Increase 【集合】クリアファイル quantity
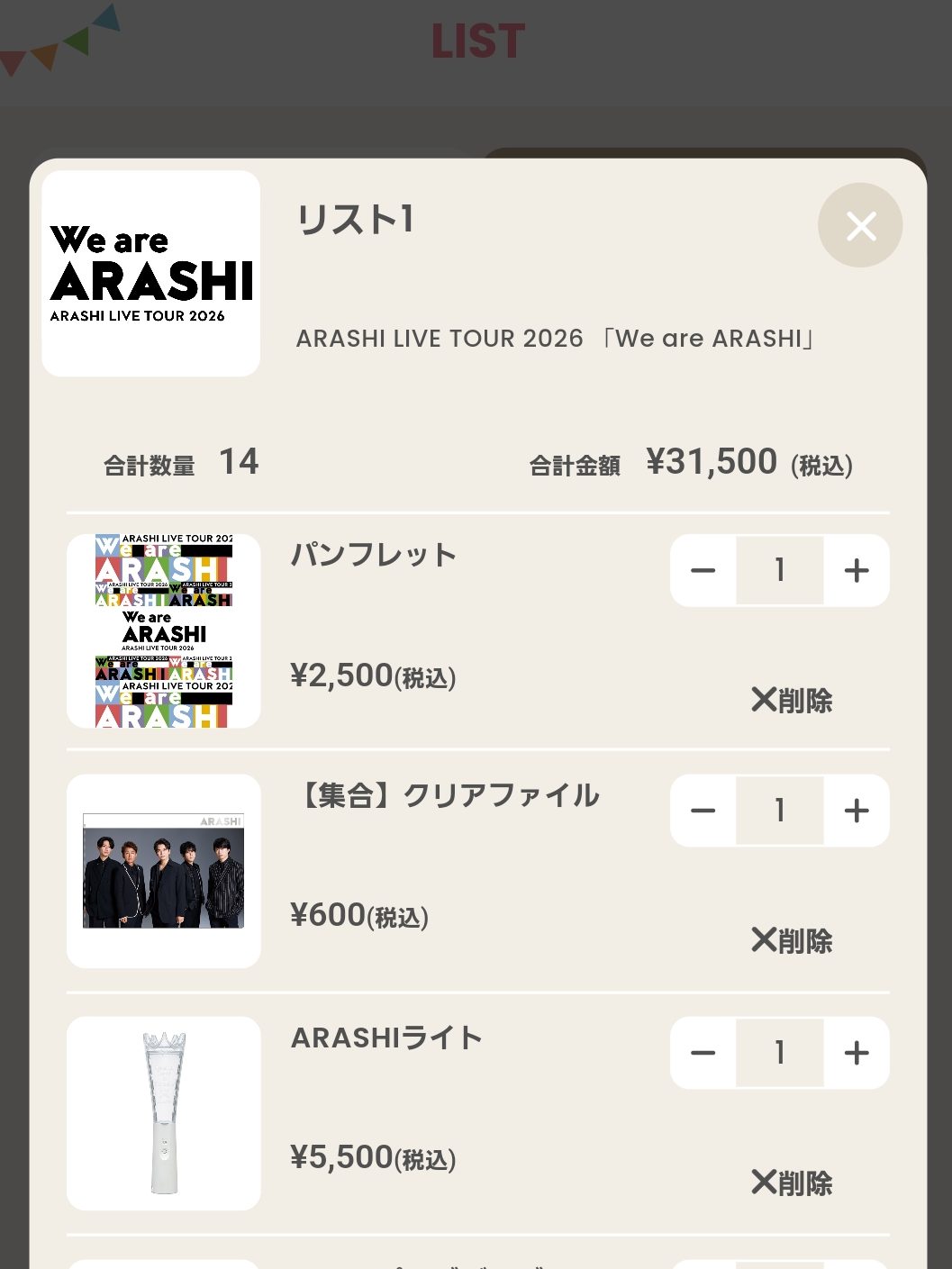 point(857,811)
